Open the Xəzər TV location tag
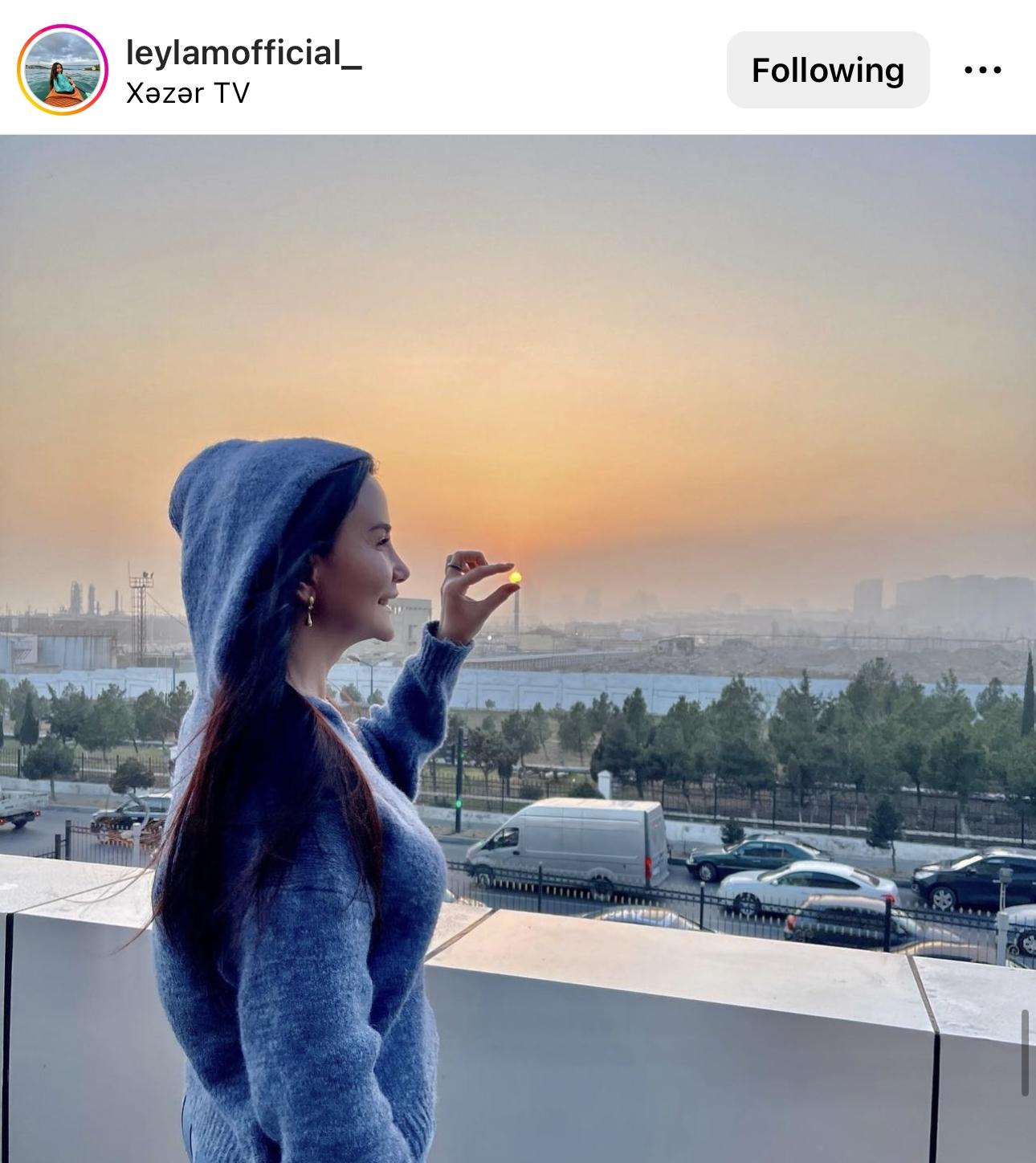Viewport: 1036px width, 1163px height. click(188, 94)
